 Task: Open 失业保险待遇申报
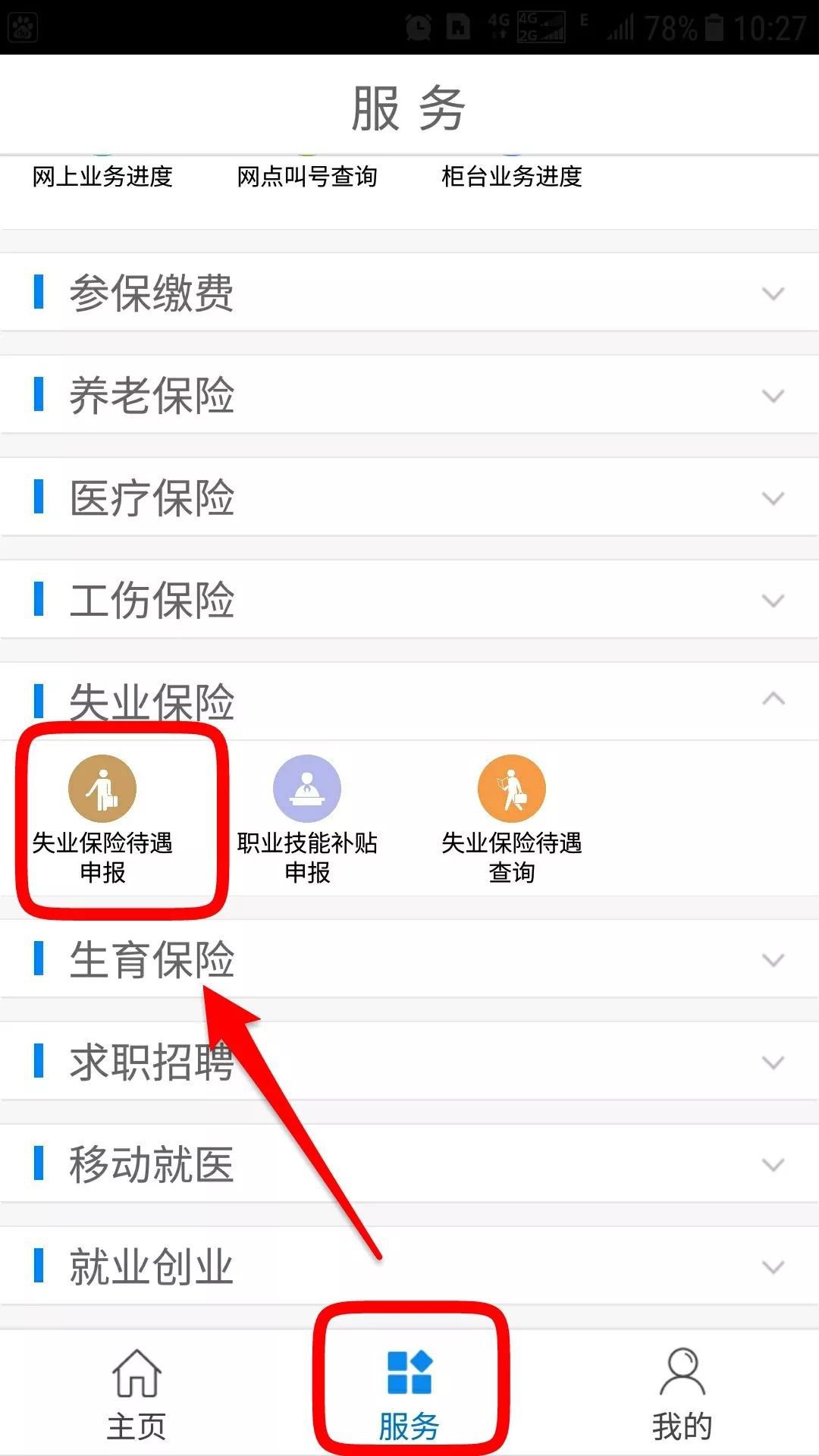pyautogui.click(x=102, y=819)
